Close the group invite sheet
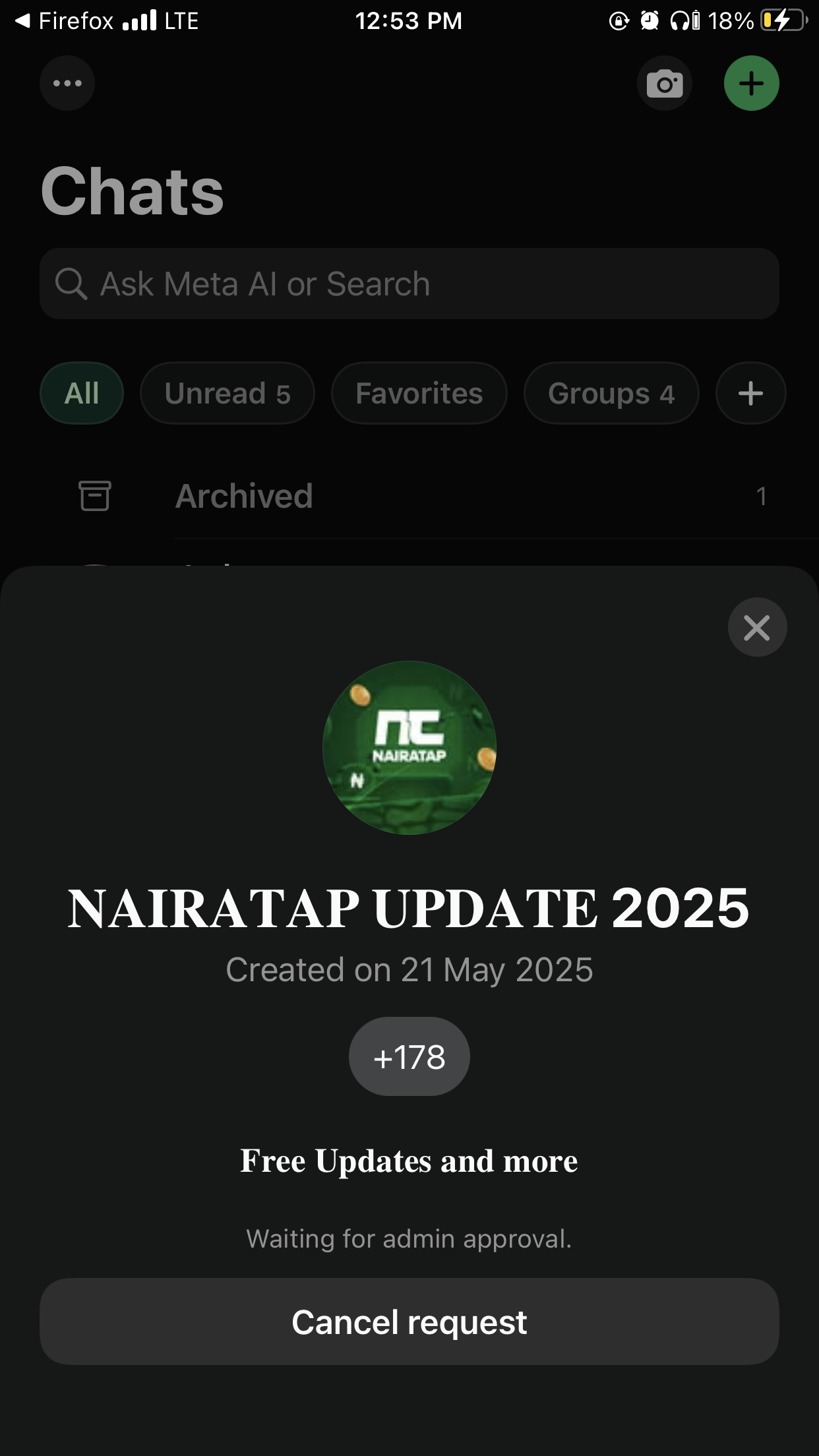 click(x=757, y=627)
